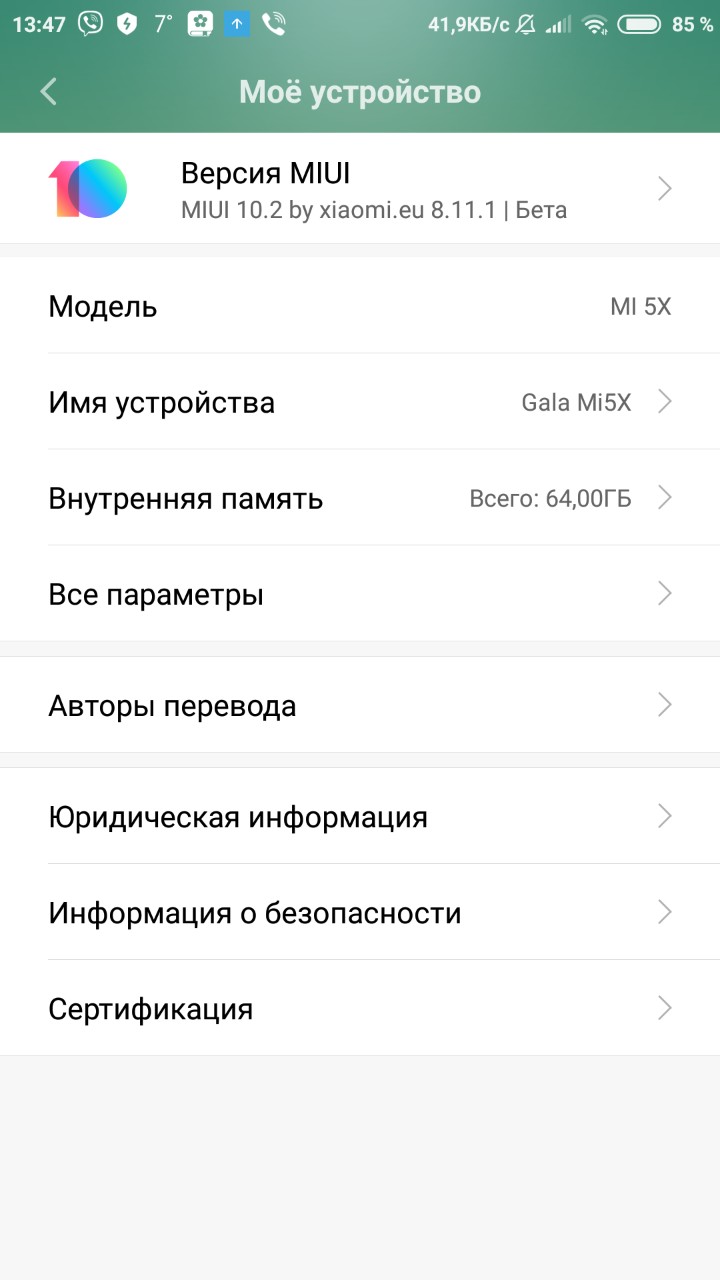Edit Имя устройства Gala Mi5X
The width and height of the screenshot is (720, 1280).
coord(360,402)
